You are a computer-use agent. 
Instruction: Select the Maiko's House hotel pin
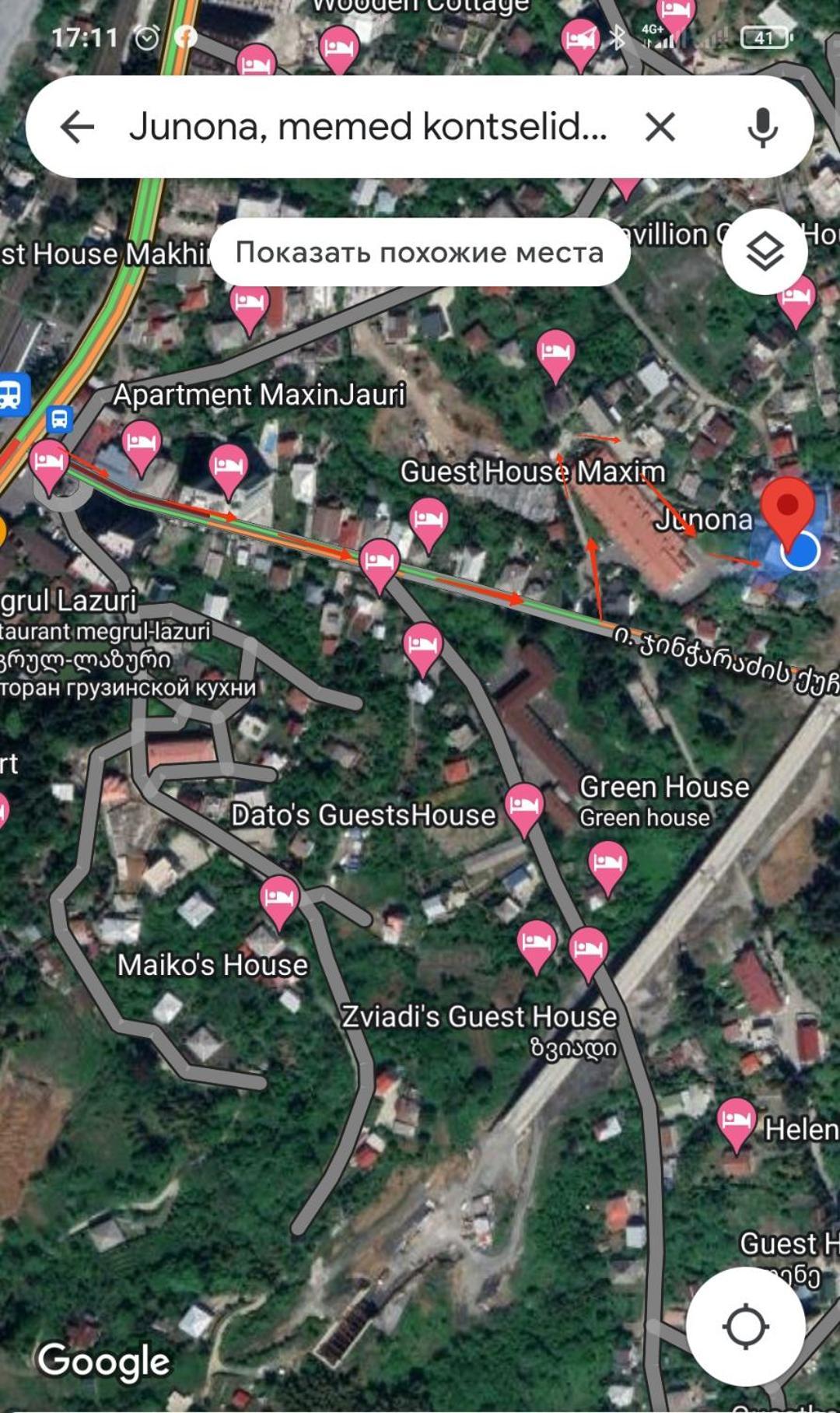[x=278, y=897]
